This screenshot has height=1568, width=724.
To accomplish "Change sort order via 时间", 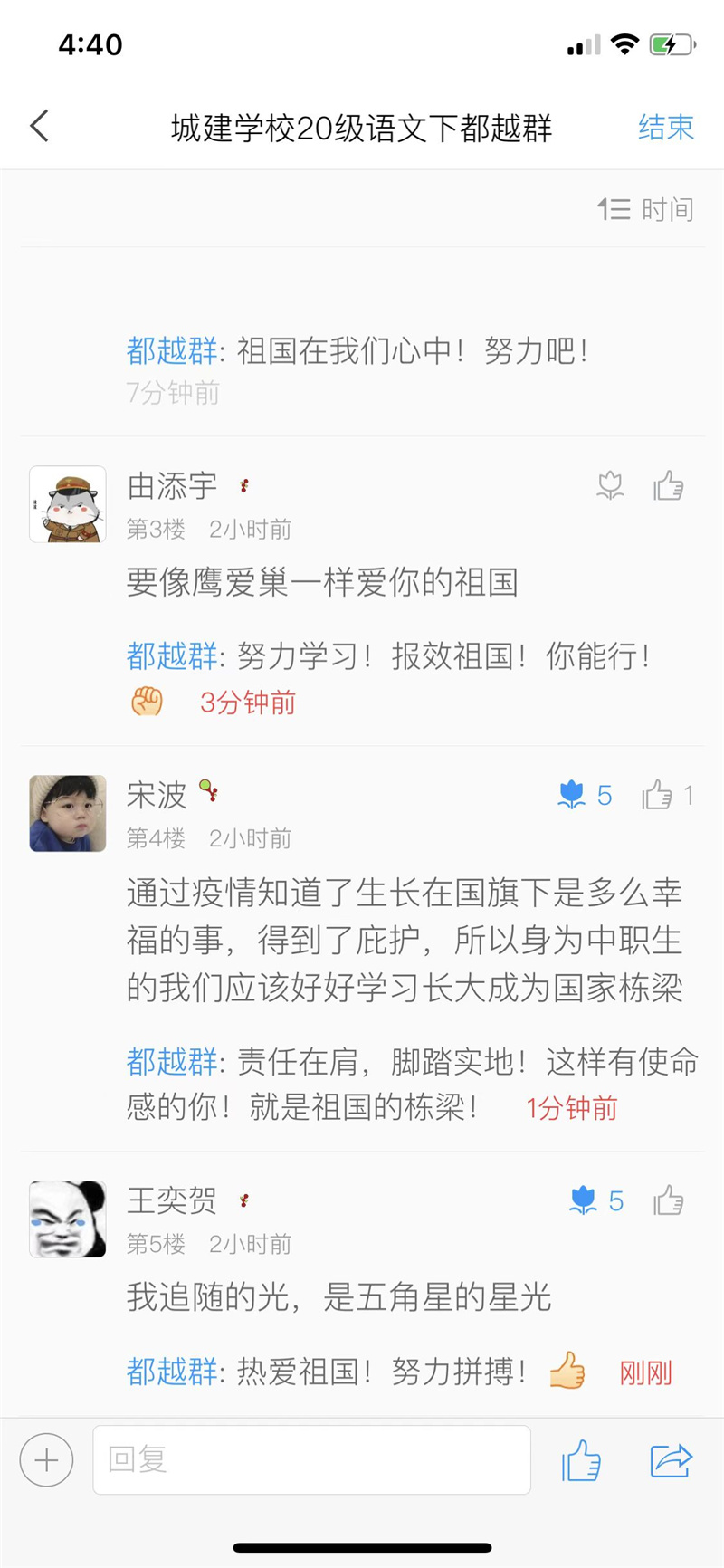I will coord(645,210).
